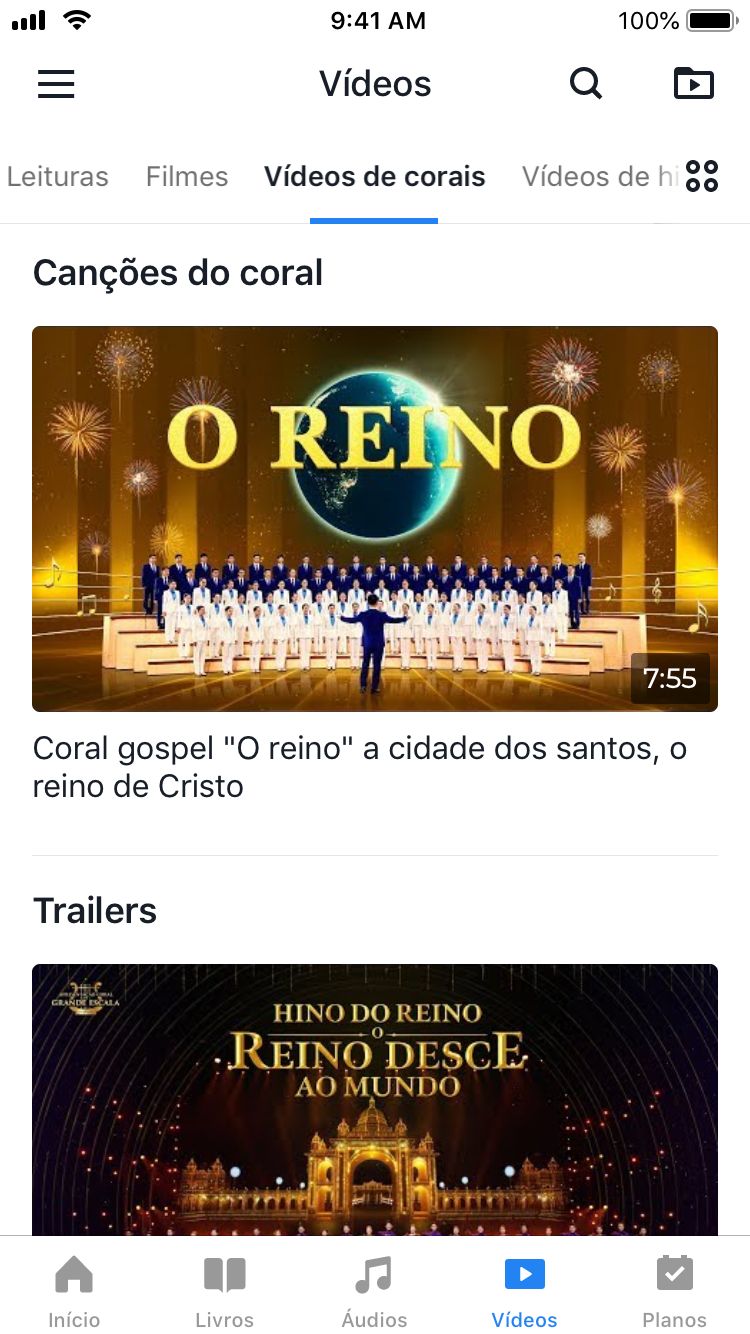Open the saved videos folder
Image resolution: width=750 pixels, height=1334 pixels.
pos(693,84)
